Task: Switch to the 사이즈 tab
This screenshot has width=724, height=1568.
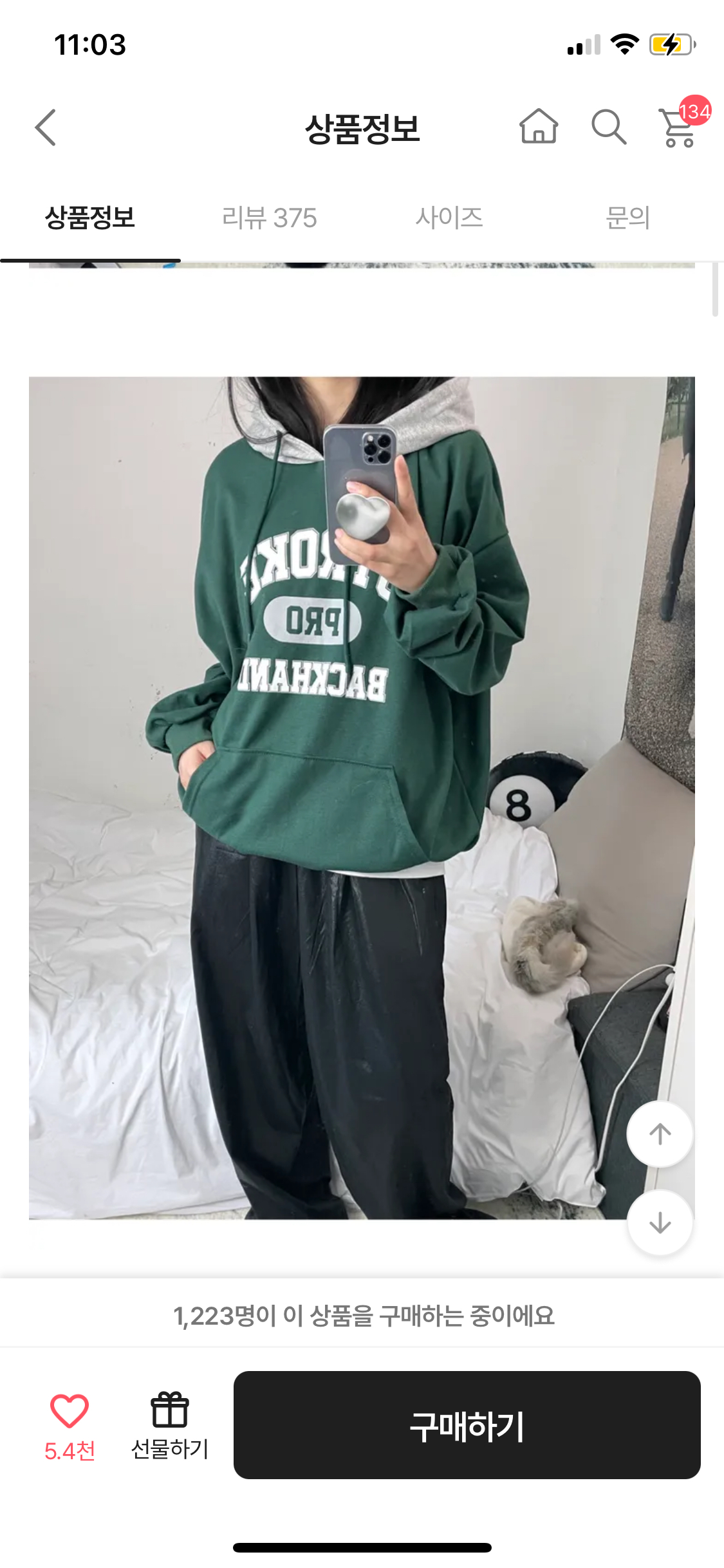Action: click(x=449, y=218)
